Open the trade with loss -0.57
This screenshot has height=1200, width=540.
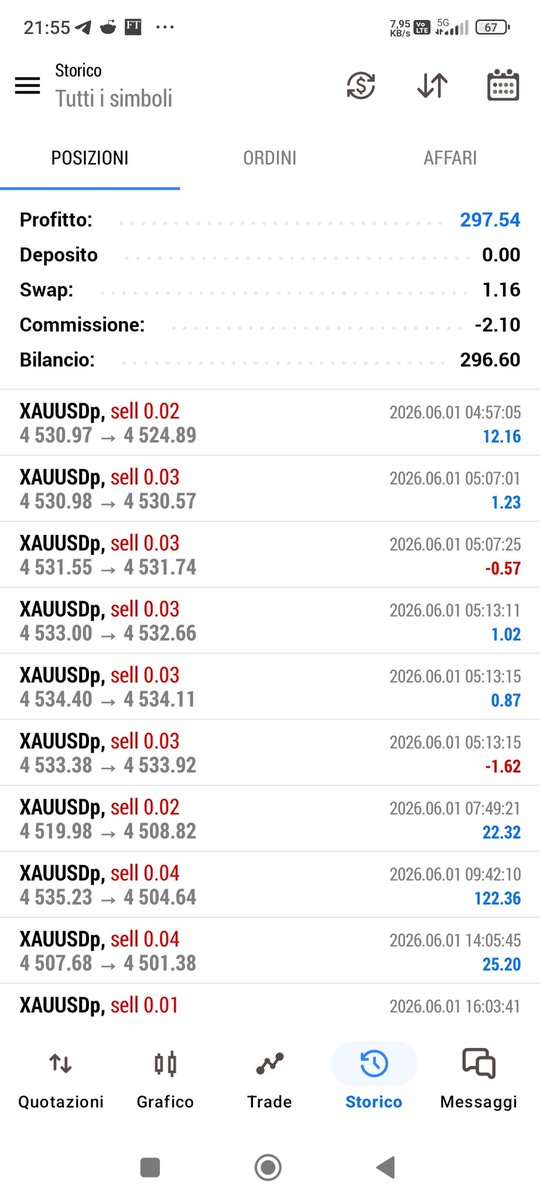[x=270, y=555]
